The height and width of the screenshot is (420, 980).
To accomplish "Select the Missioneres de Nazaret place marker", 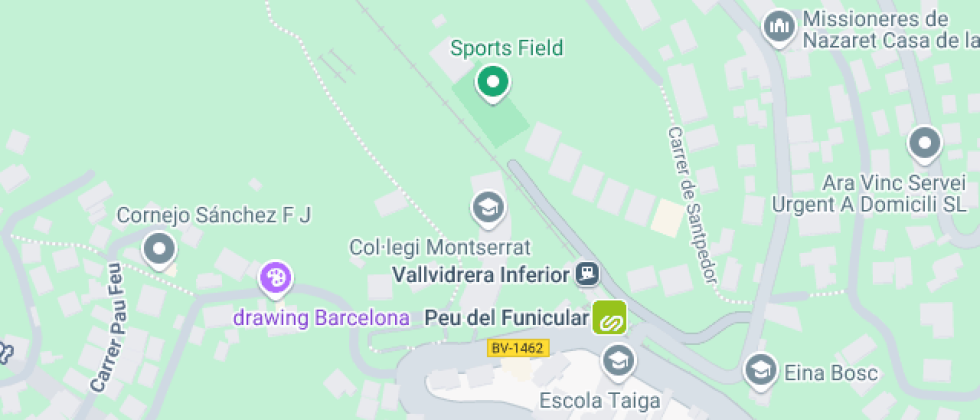I will point(779,29).
